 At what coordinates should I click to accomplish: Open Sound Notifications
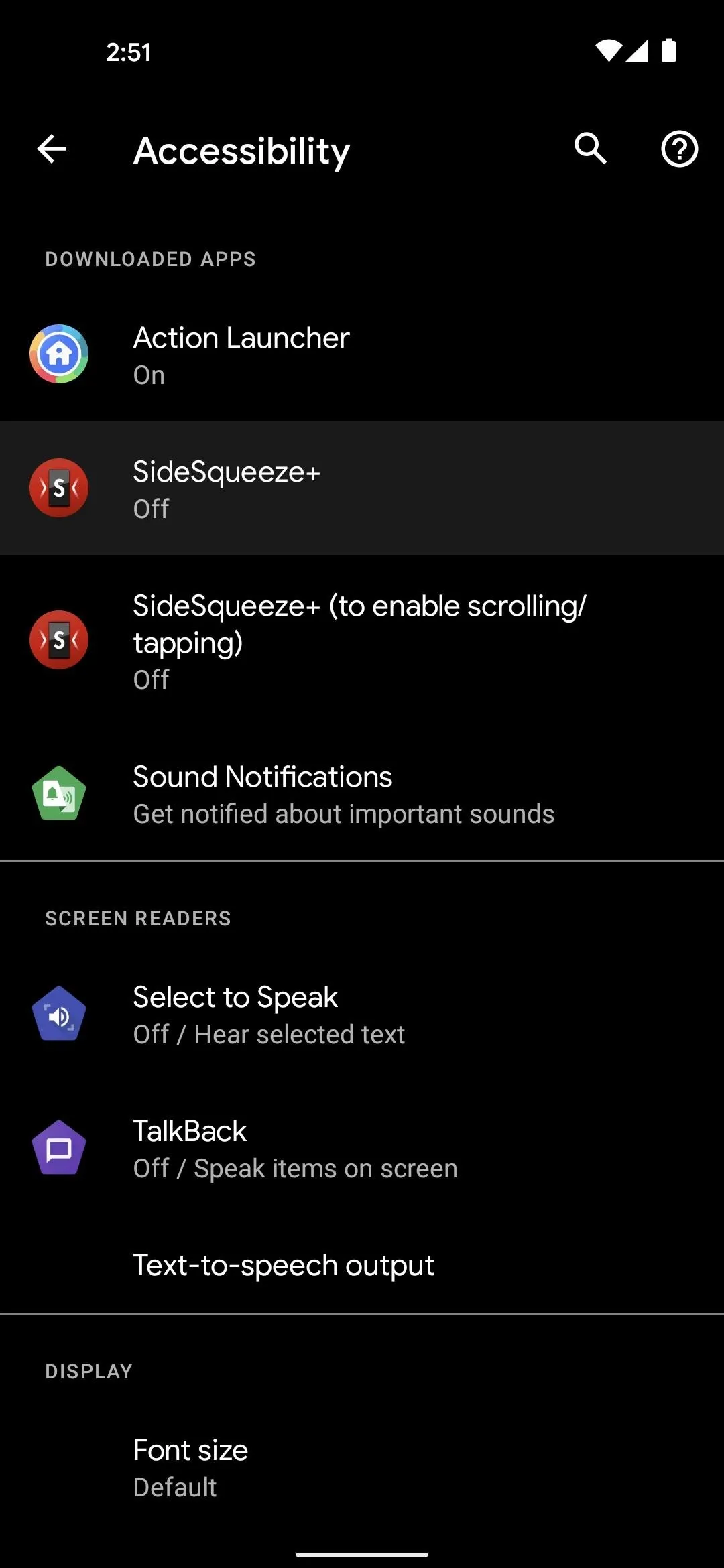(362, 793)
